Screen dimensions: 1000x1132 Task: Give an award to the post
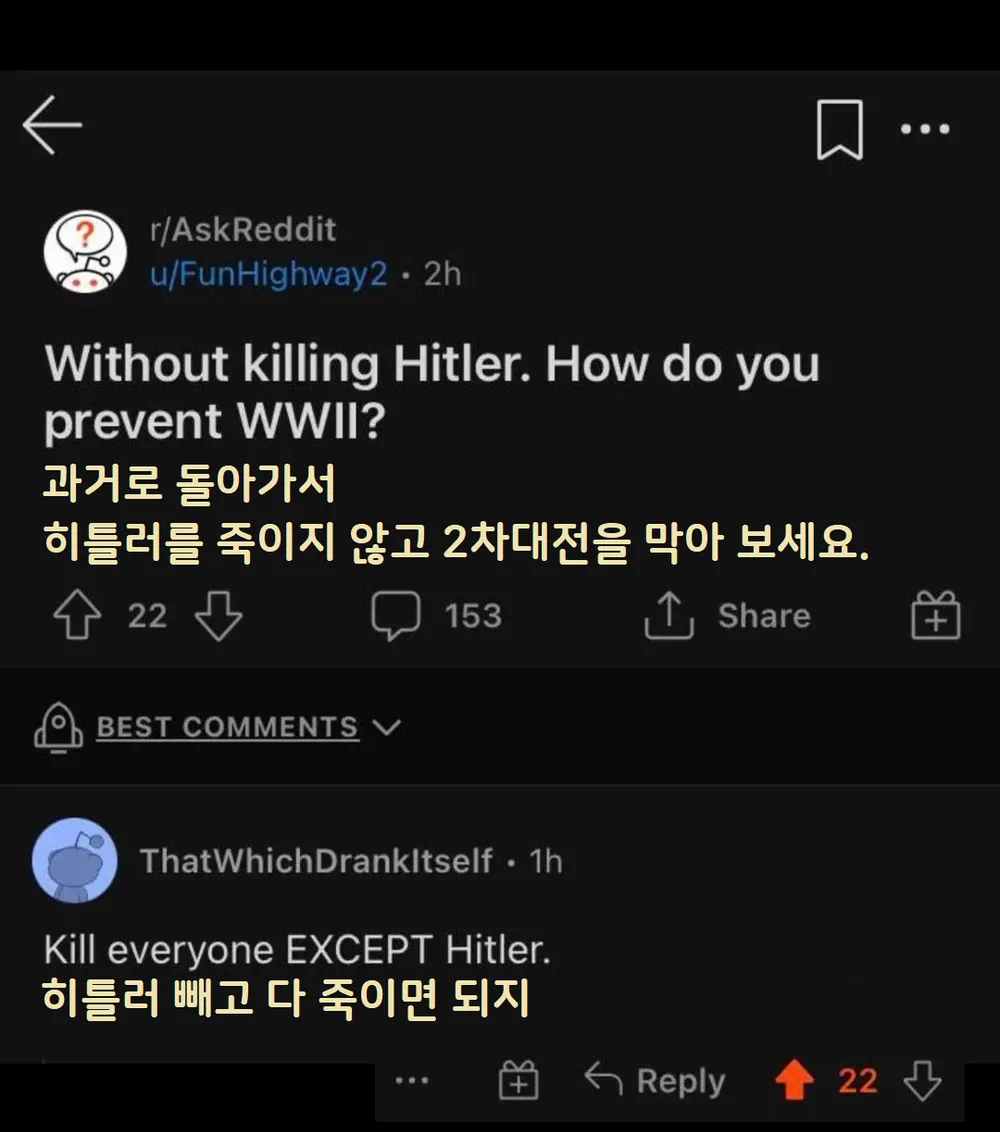tap(935, 616)
